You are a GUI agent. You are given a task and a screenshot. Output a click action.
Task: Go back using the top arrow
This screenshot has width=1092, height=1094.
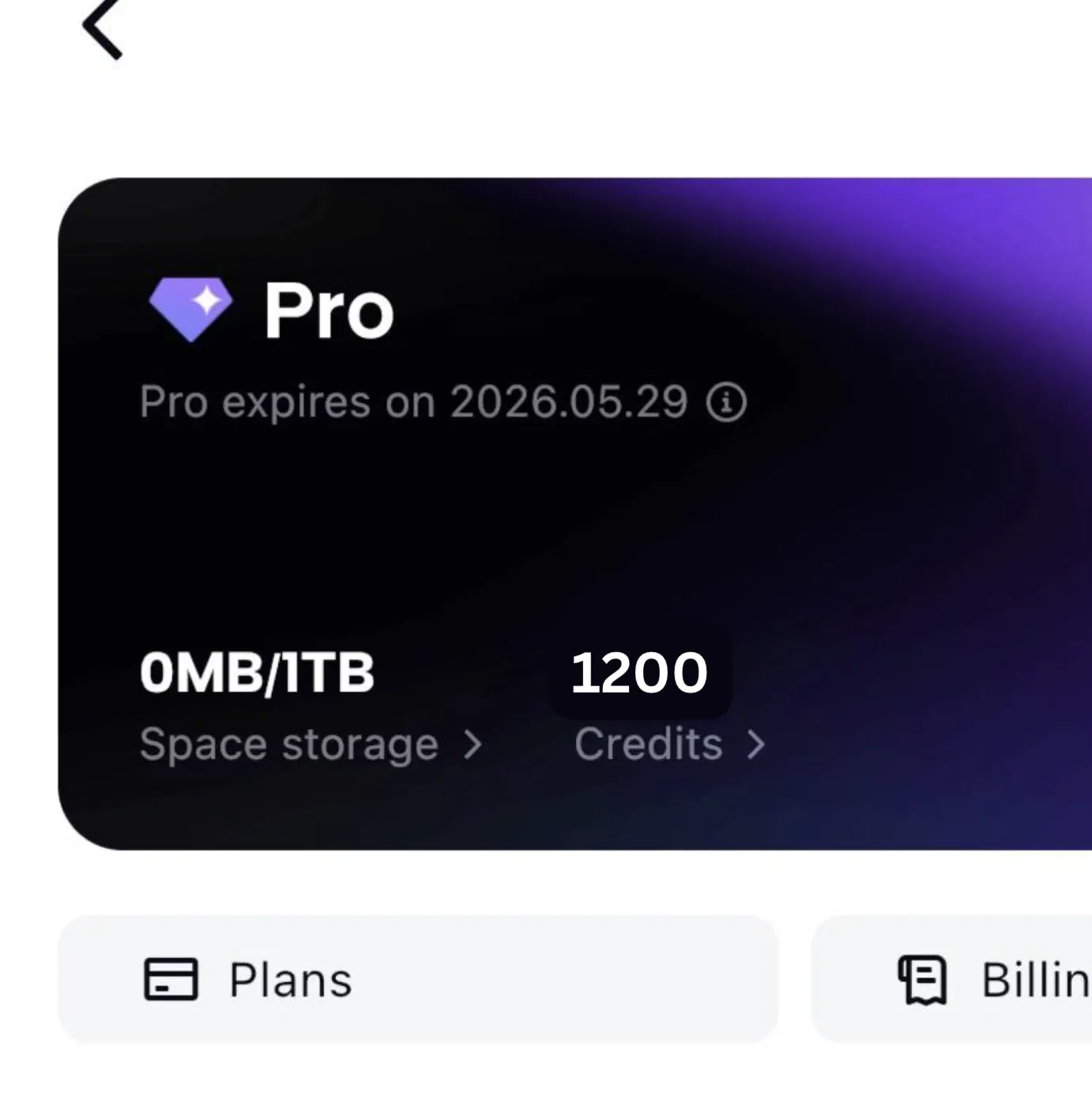point(103,28)
